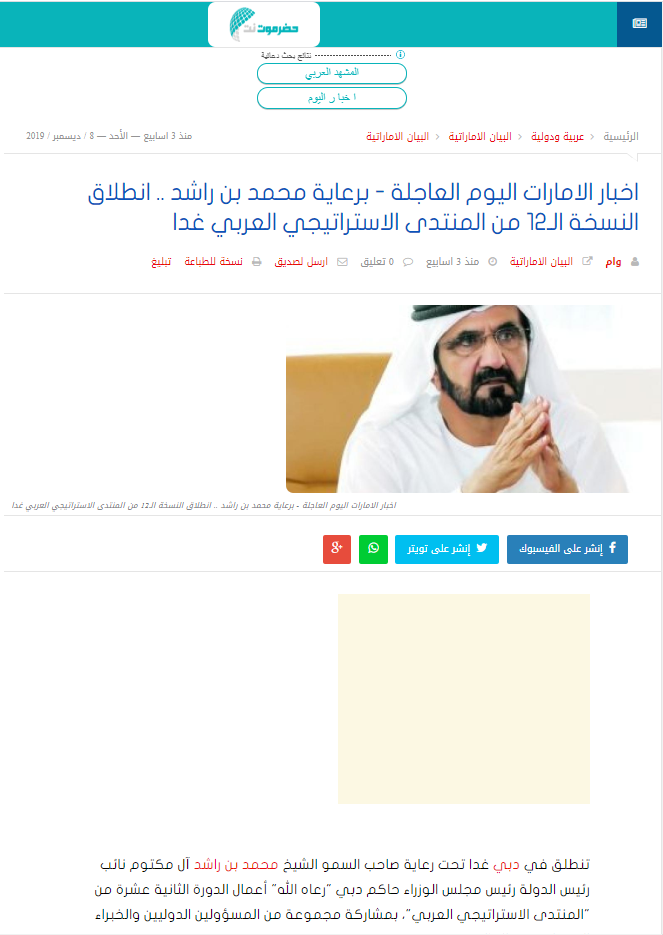Open the ad info icon
Viewport: 663px width, 935px height.
click(x=400, y=54)
